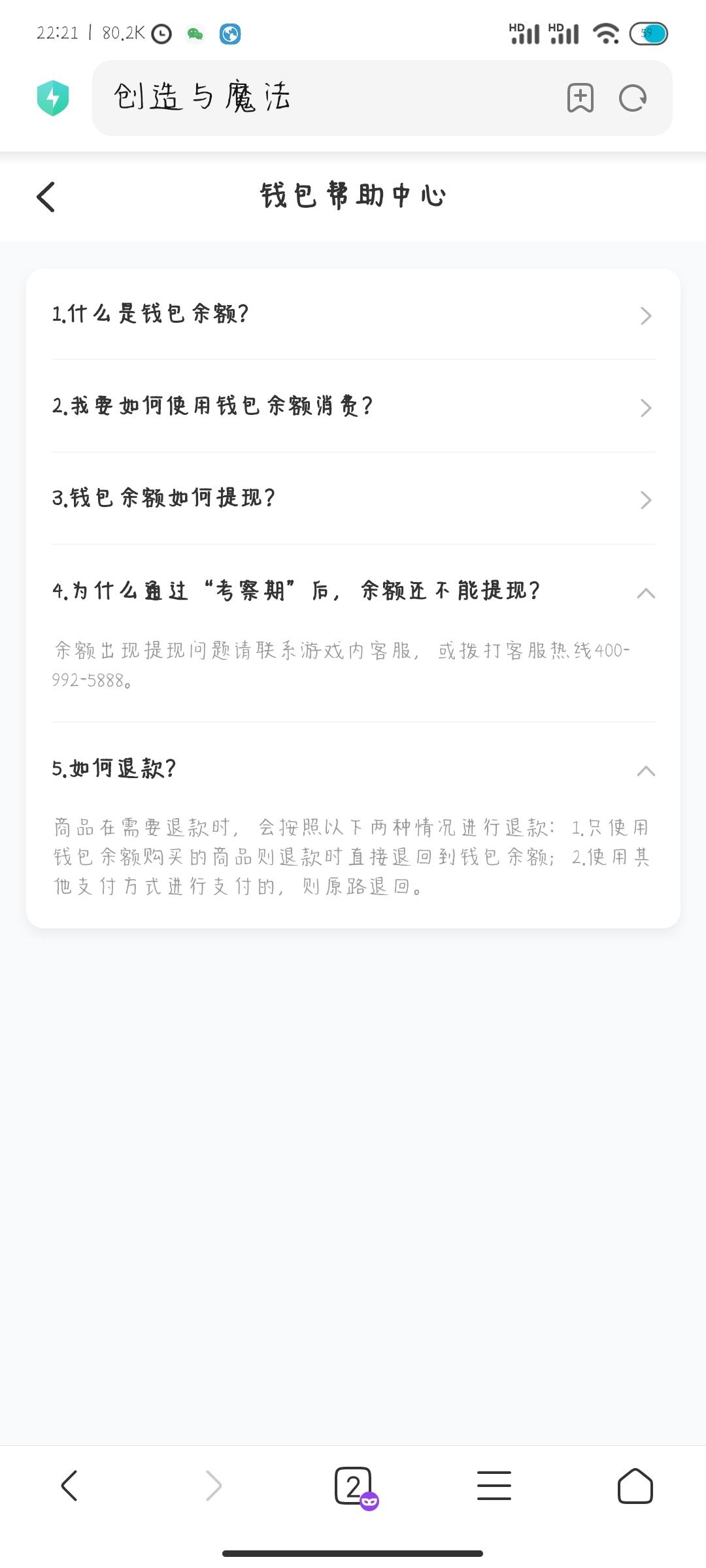706x1568 pixels.
Task: Click the green shield security icon
Action: 54,98
